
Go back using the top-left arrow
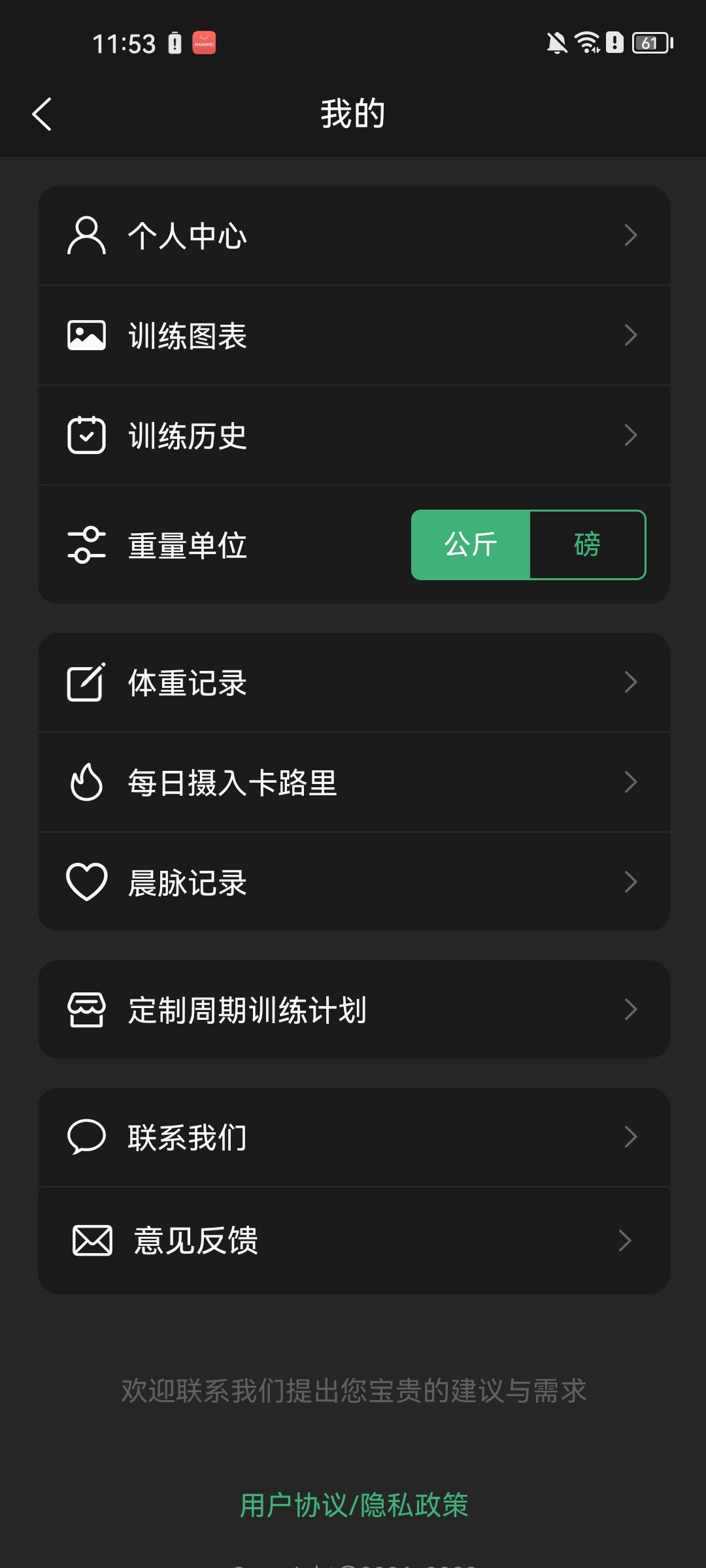(x=42, y=114)
